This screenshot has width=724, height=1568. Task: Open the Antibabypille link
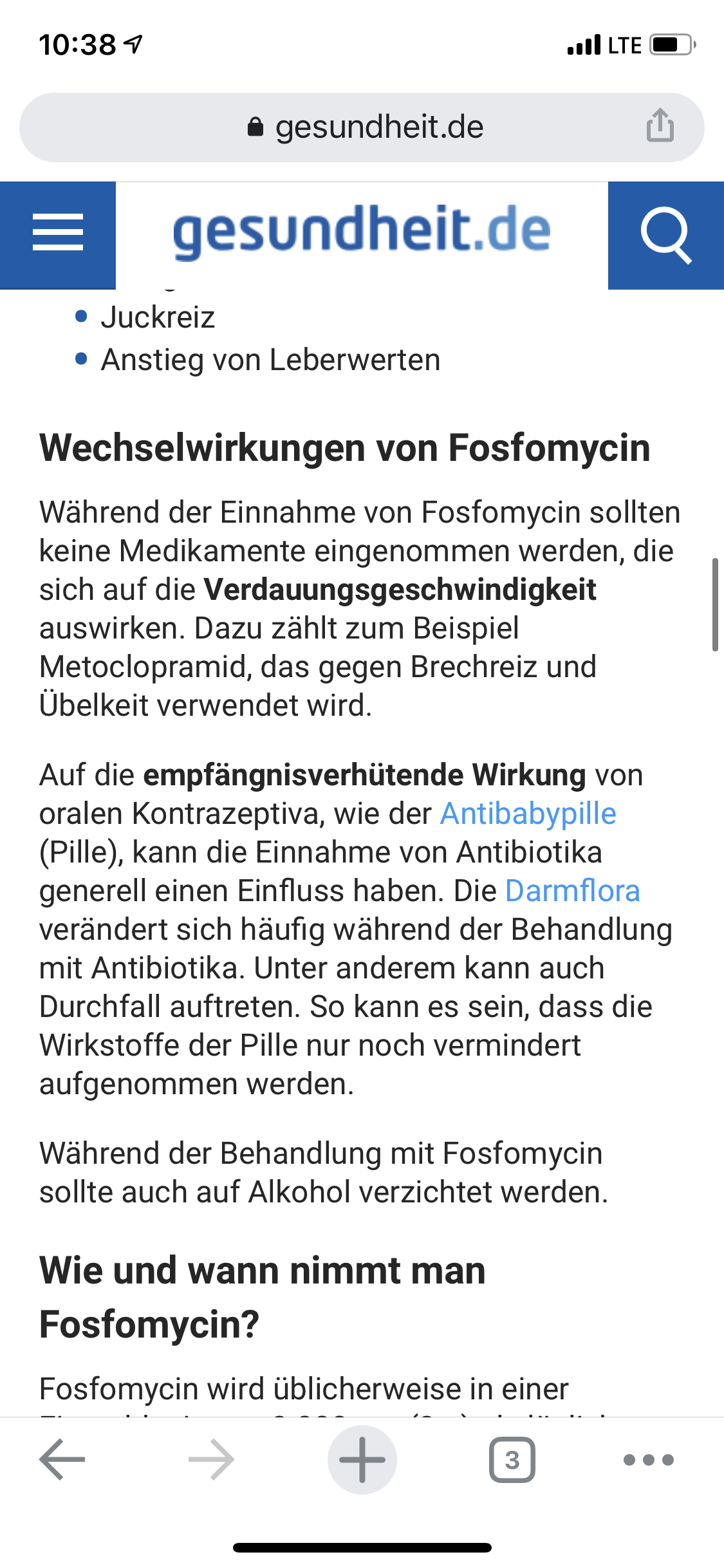point(528,814)
